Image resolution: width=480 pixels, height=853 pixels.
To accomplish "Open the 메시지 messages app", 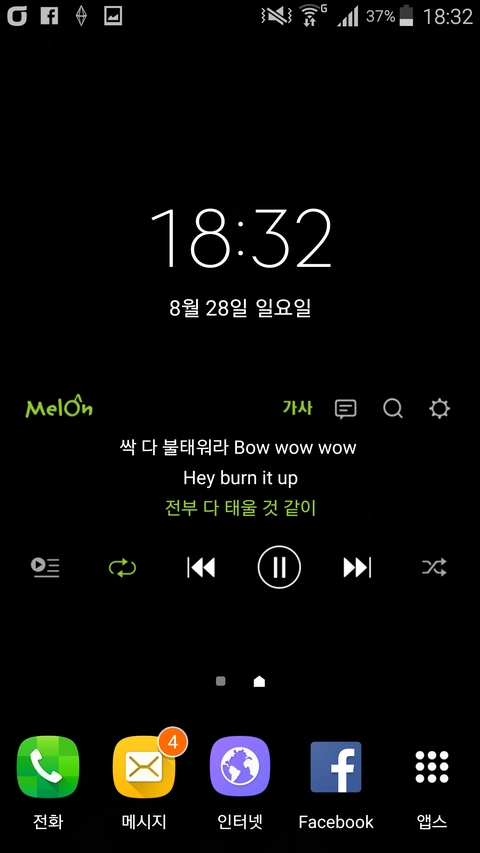I will 144,783.
